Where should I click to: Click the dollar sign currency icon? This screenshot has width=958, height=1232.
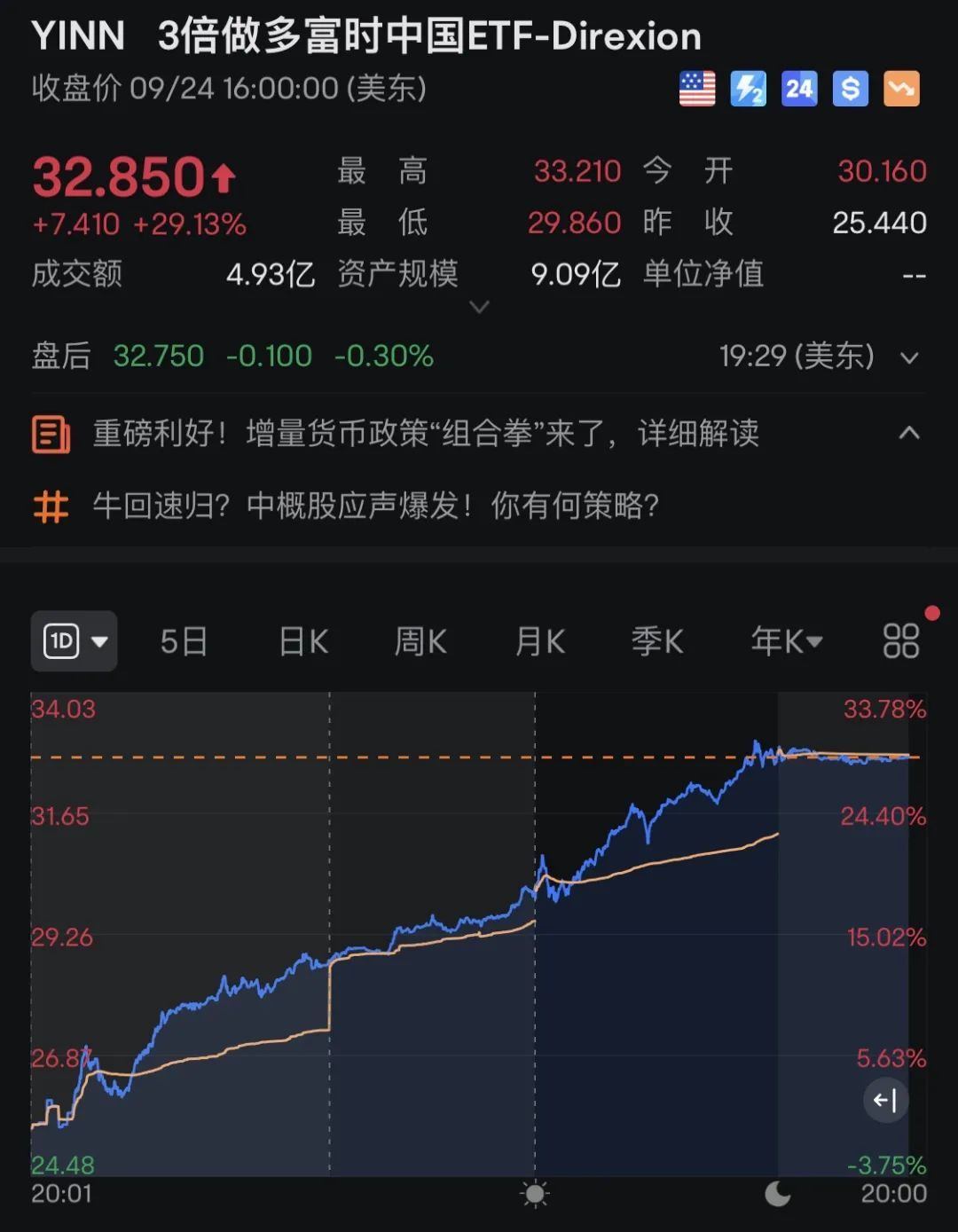(850, 89)
